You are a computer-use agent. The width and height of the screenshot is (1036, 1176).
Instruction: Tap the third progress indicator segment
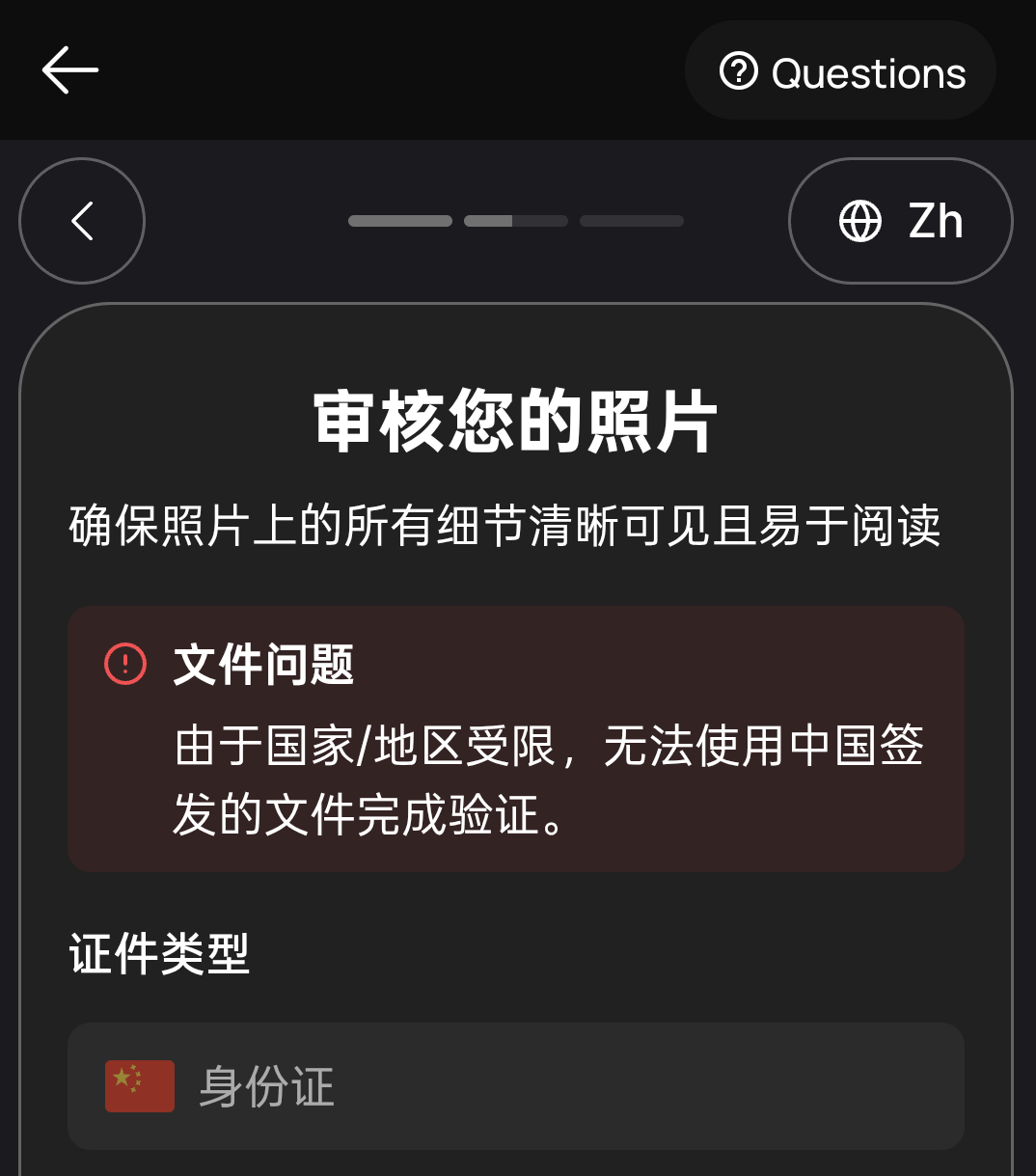pyautogui.click(x=631, y=221)
